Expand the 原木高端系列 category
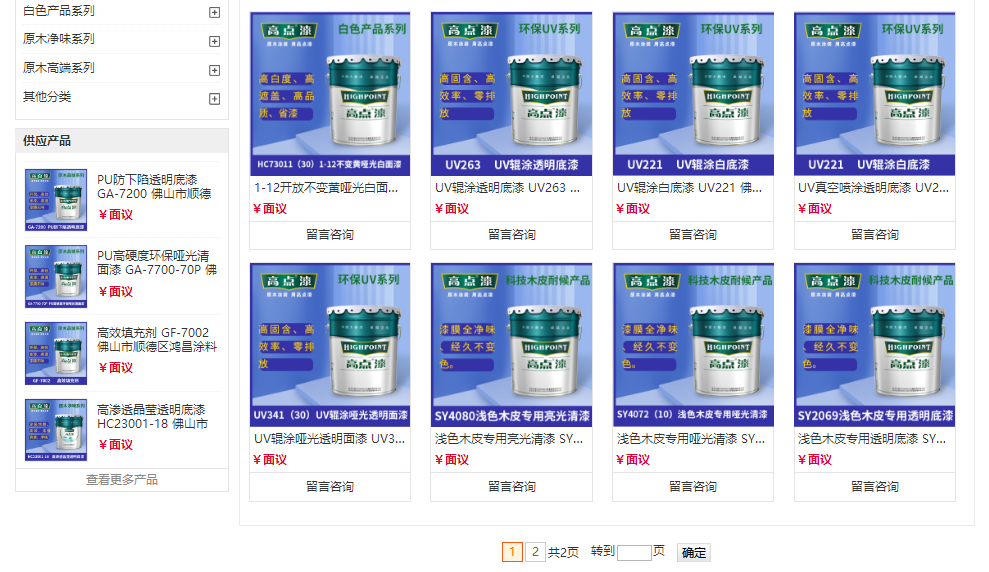This screenshot has height=572, width=989. click(214, 70)
